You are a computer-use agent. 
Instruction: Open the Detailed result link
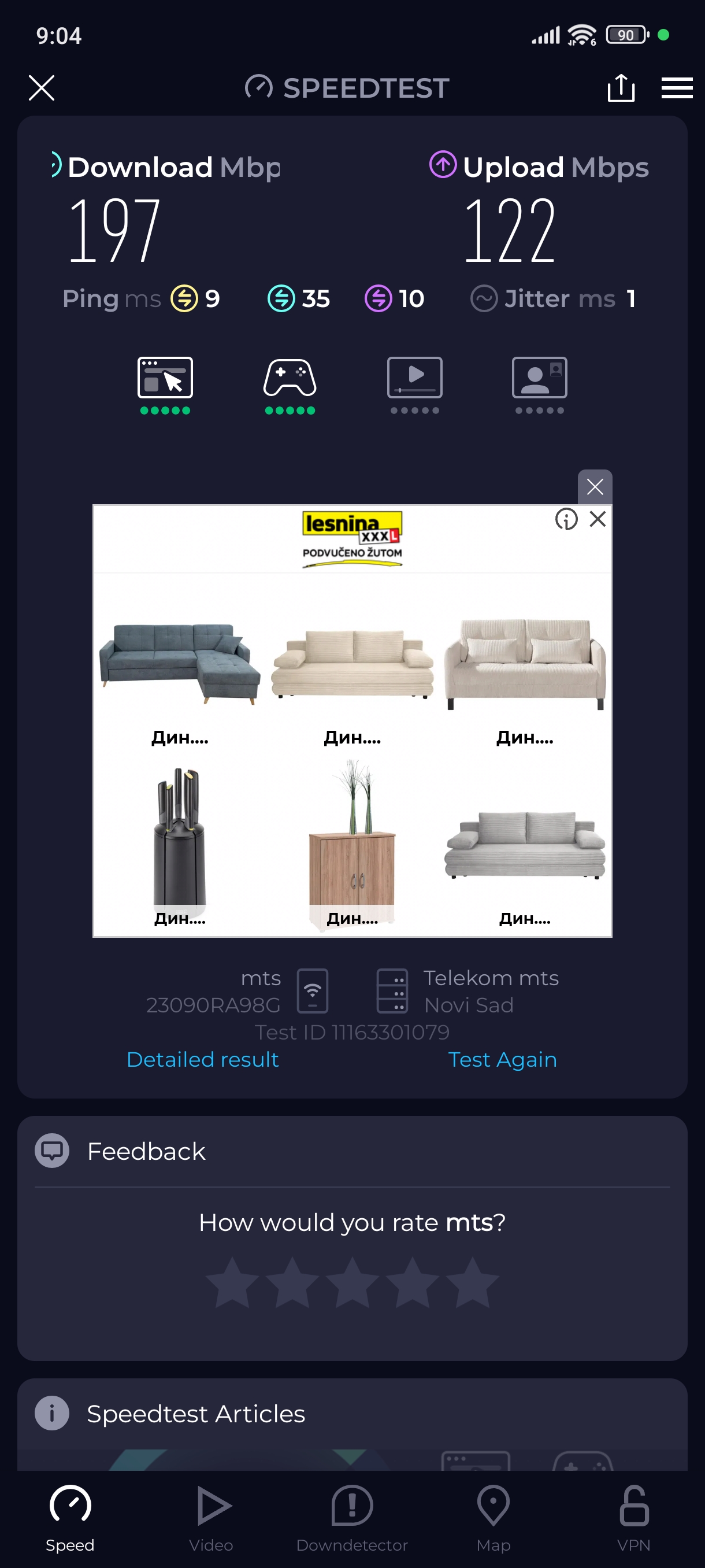203,1059
